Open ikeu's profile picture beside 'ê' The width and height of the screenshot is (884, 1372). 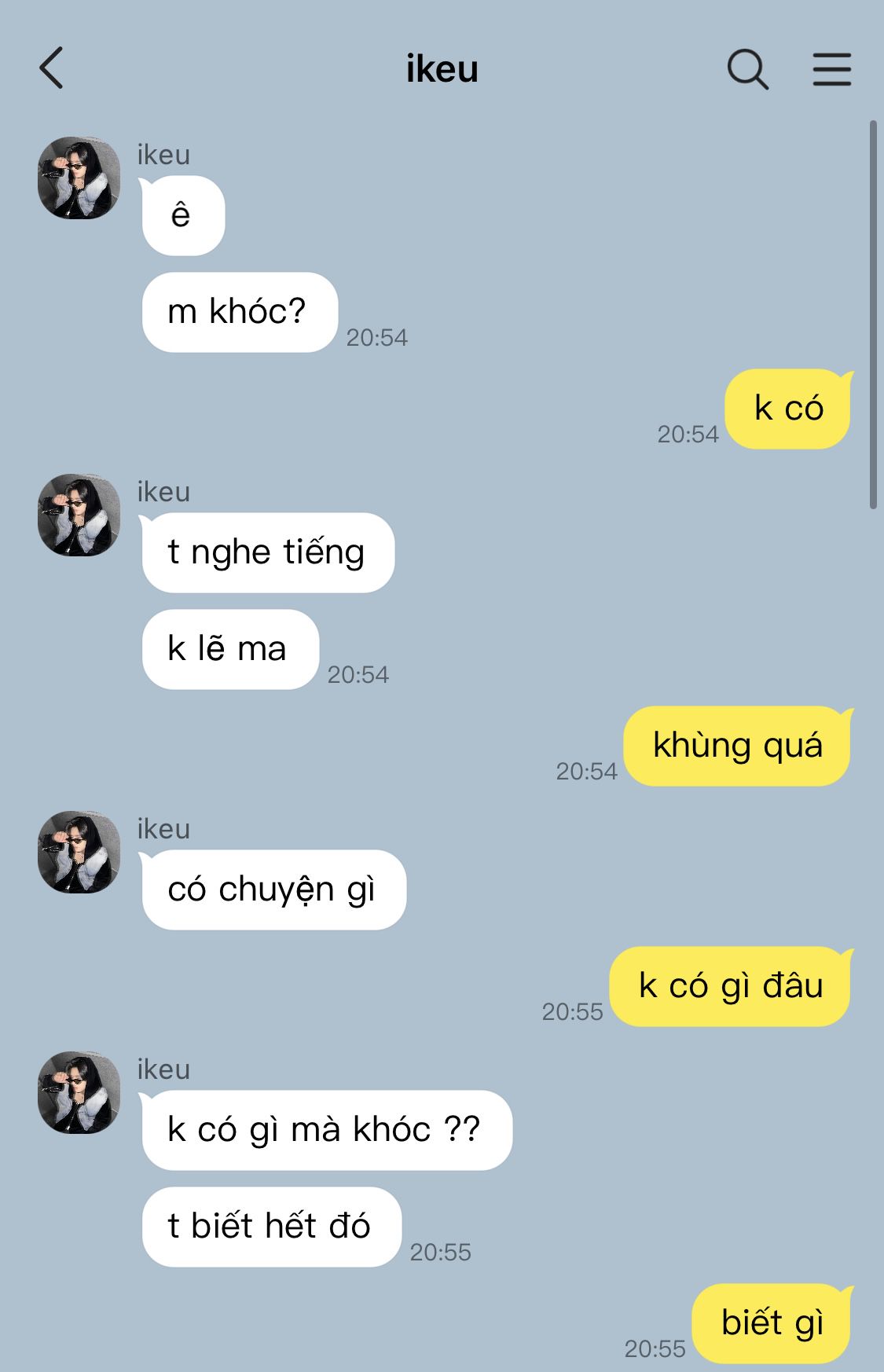click(79, 178)
